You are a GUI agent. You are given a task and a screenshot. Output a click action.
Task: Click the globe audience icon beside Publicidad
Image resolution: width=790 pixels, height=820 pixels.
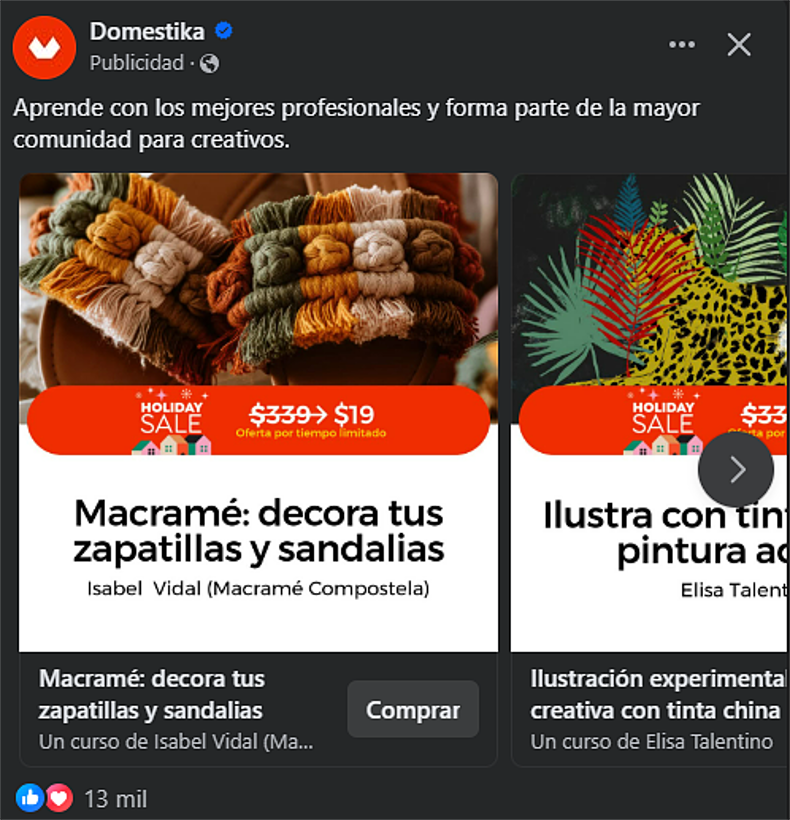click(208, 63)
